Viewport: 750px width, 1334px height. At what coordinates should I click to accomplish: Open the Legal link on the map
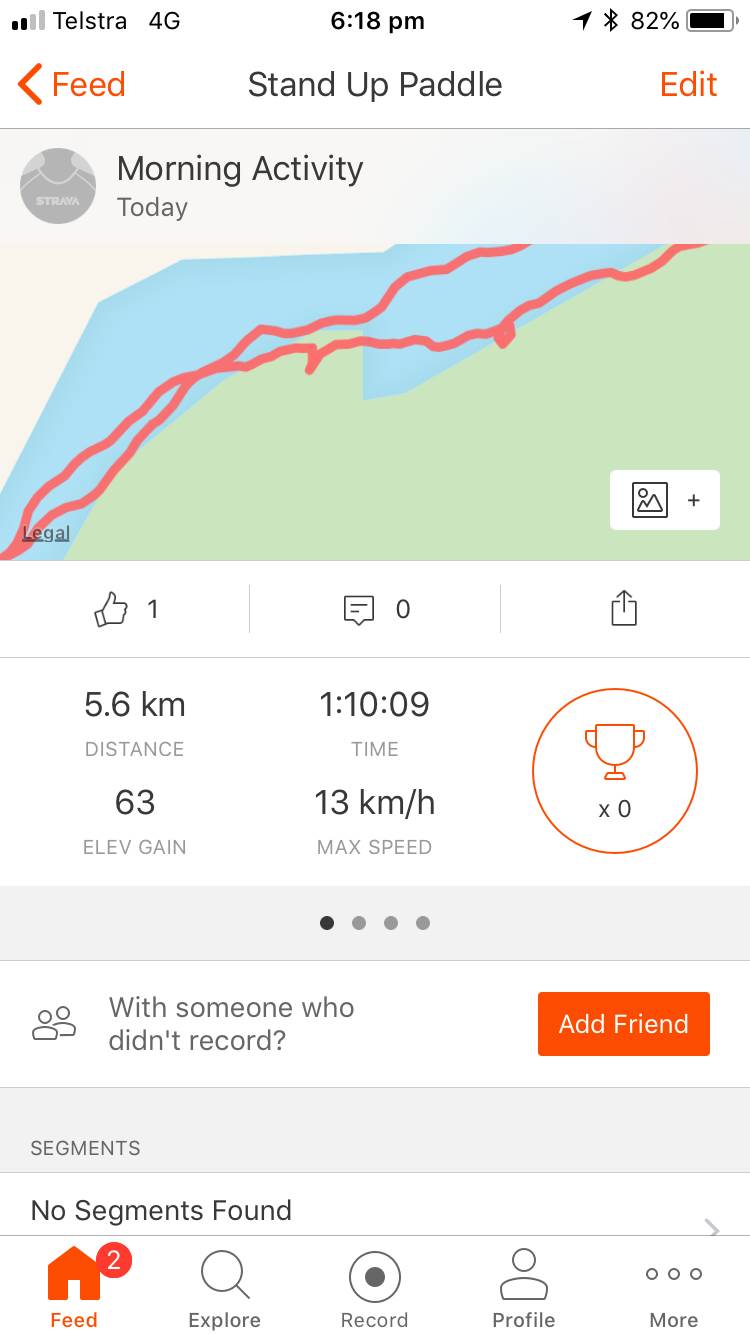tap(46, 533)
